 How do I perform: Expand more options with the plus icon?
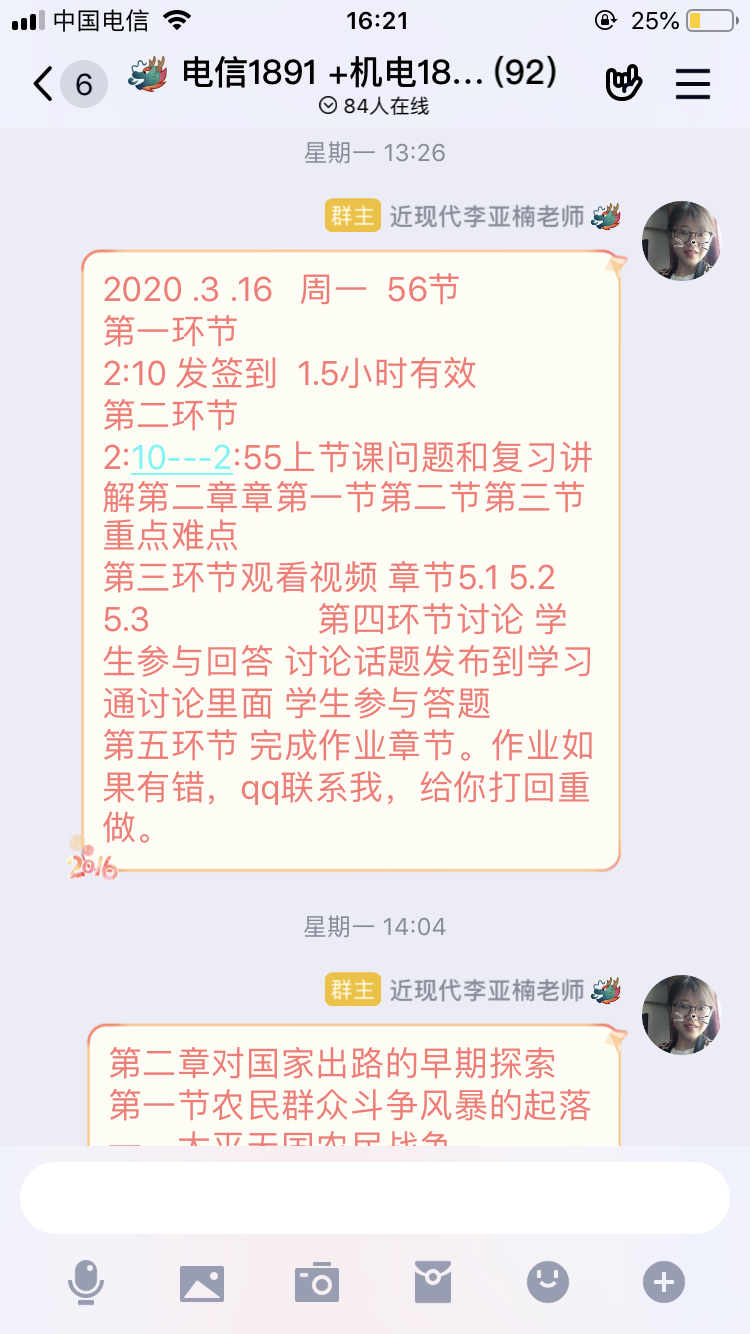coord(664,1282)
